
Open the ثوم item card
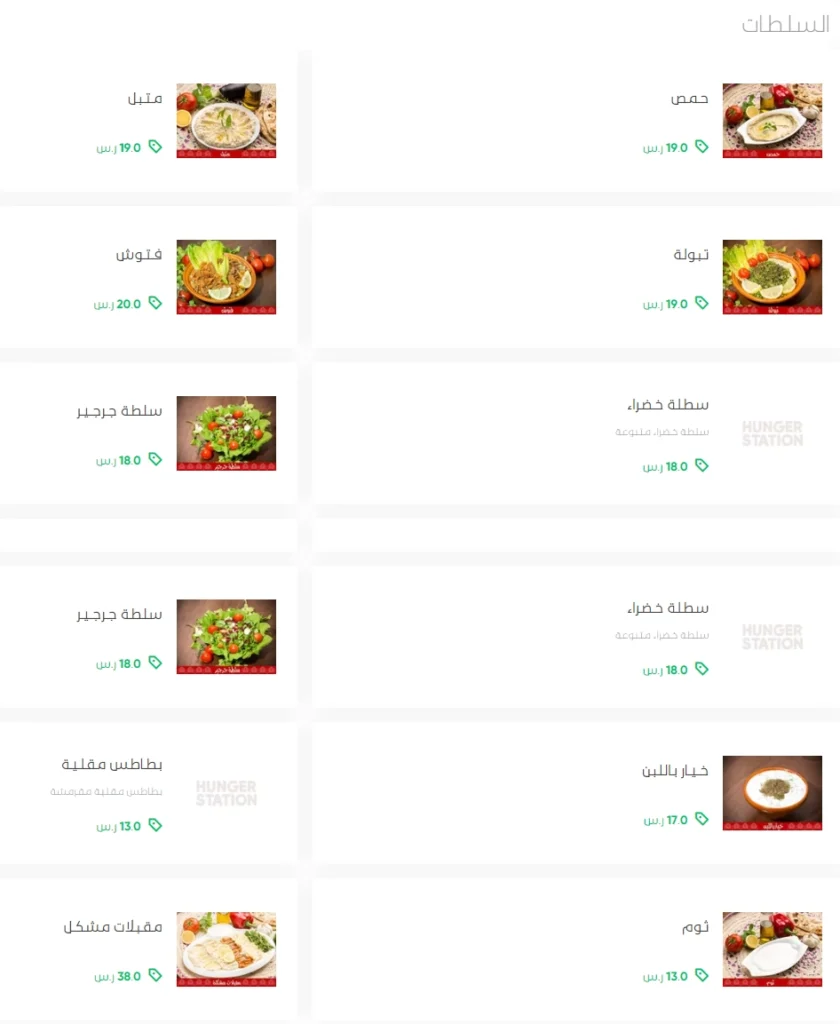575,949
